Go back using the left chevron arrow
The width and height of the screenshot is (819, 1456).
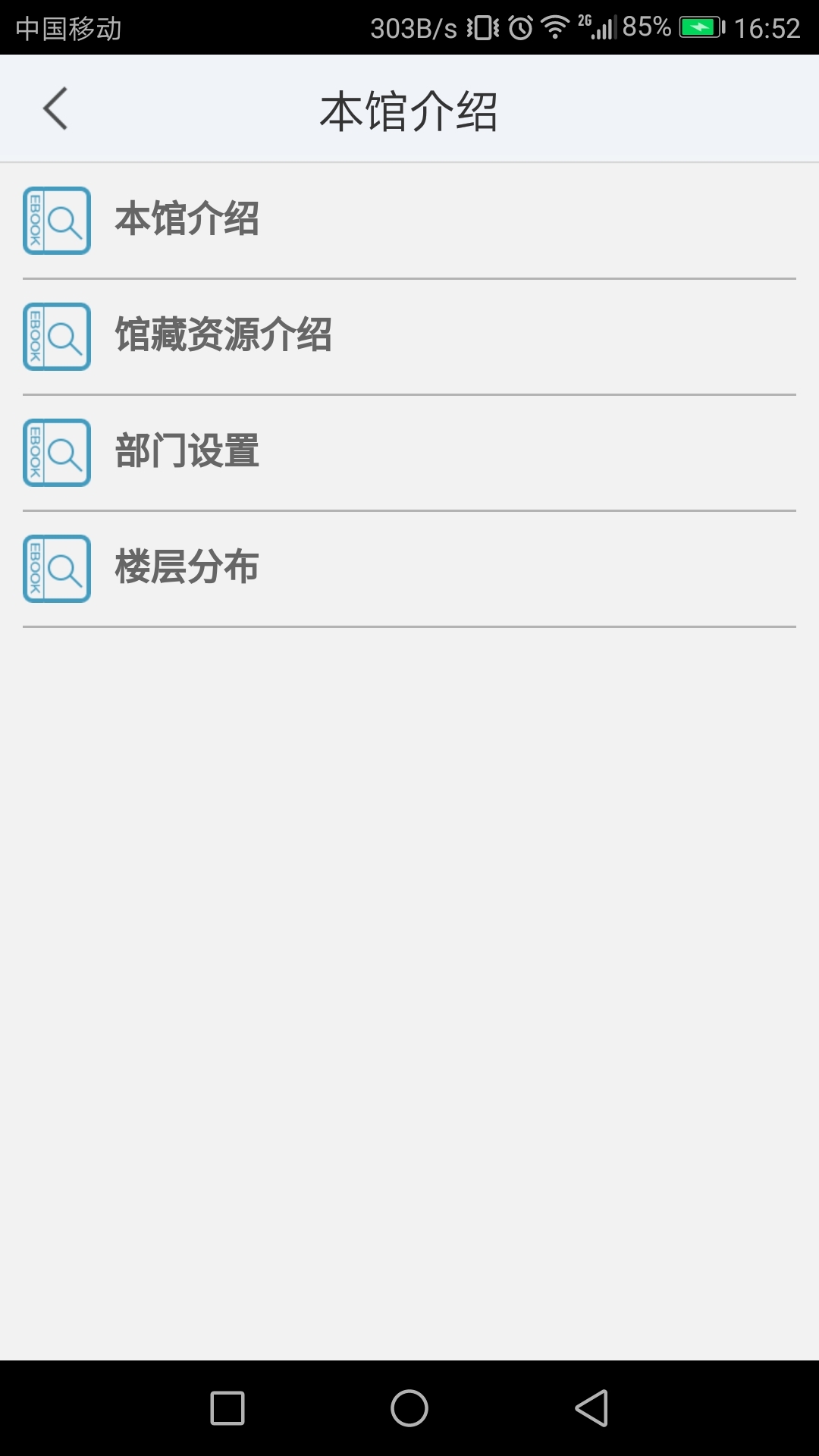tap(55, 108)
